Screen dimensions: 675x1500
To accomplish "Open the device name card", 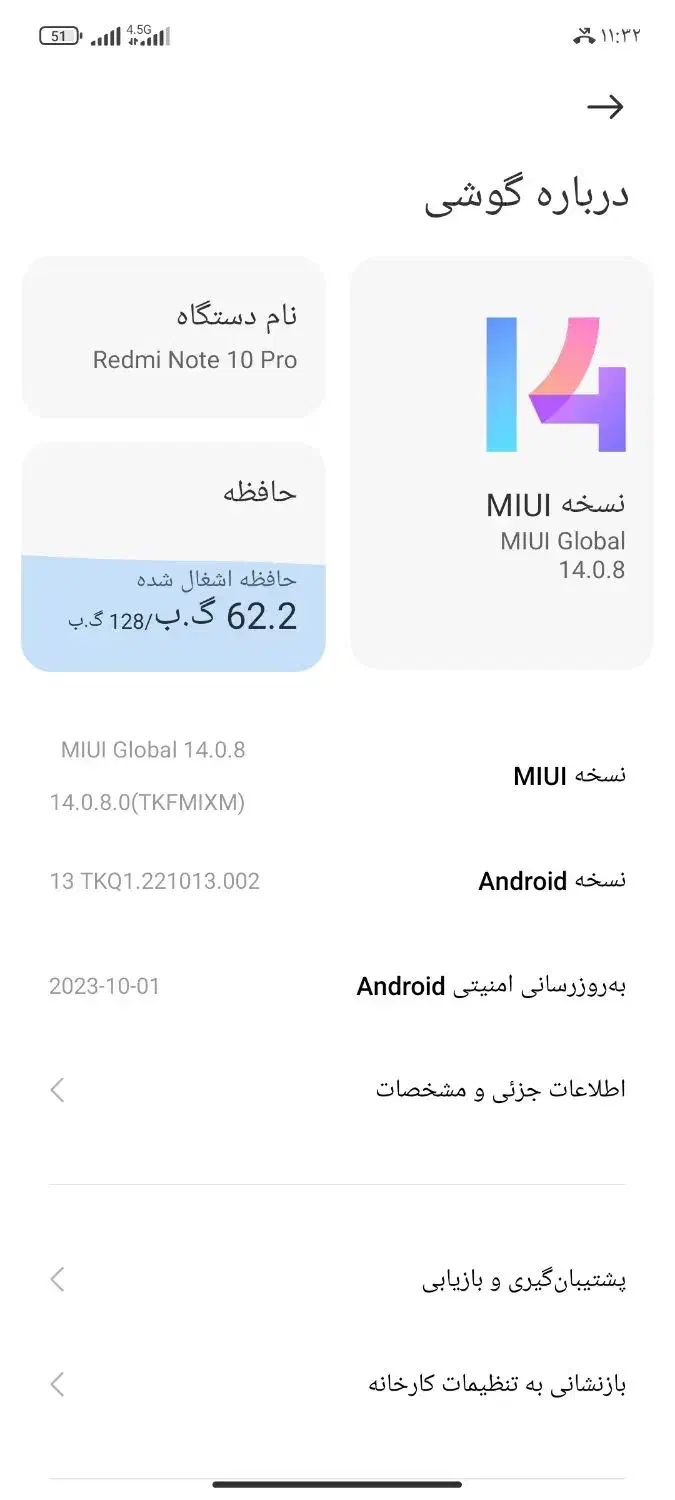I will tap(173, 337).
